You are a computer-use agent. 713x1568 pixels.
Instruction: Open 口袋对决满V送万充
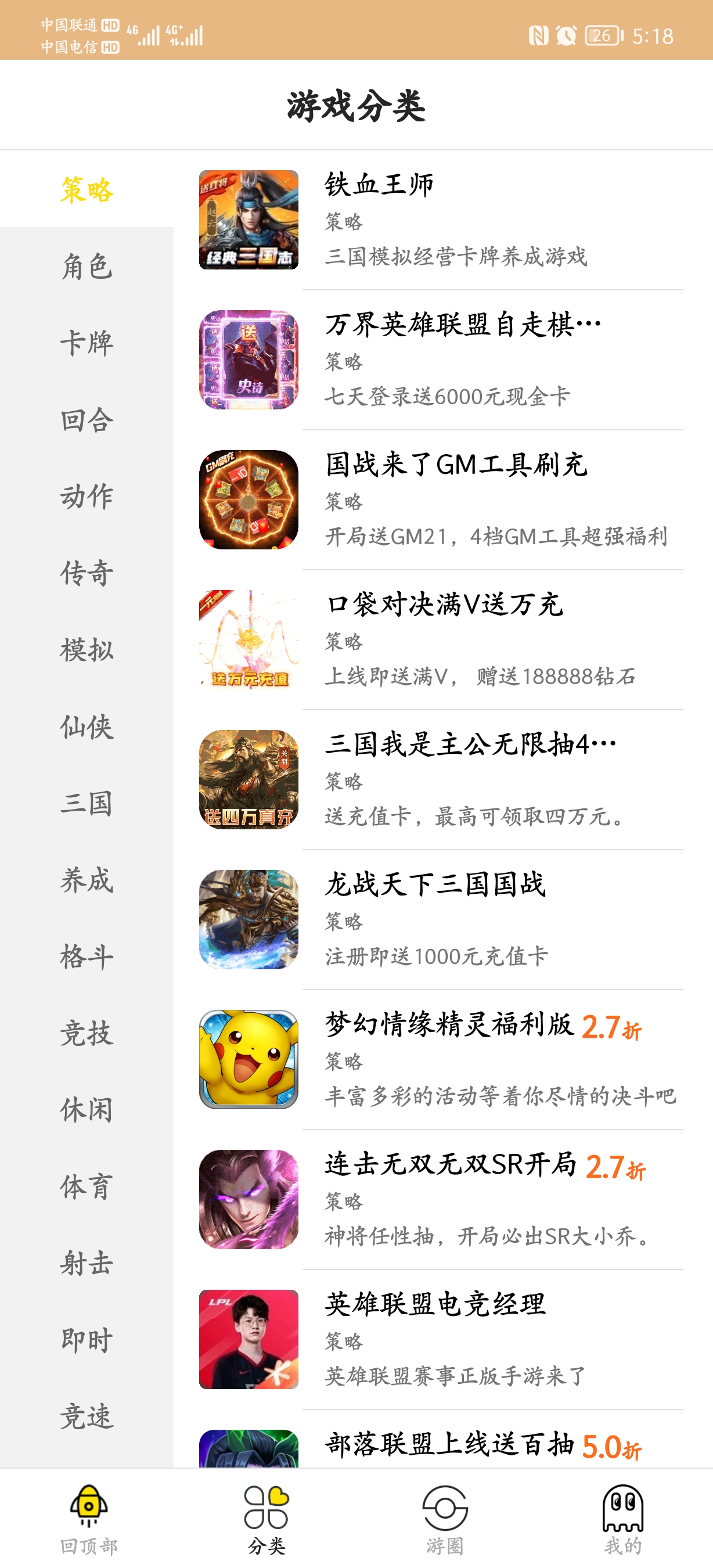pyautogui.click(x=441, y=640)
